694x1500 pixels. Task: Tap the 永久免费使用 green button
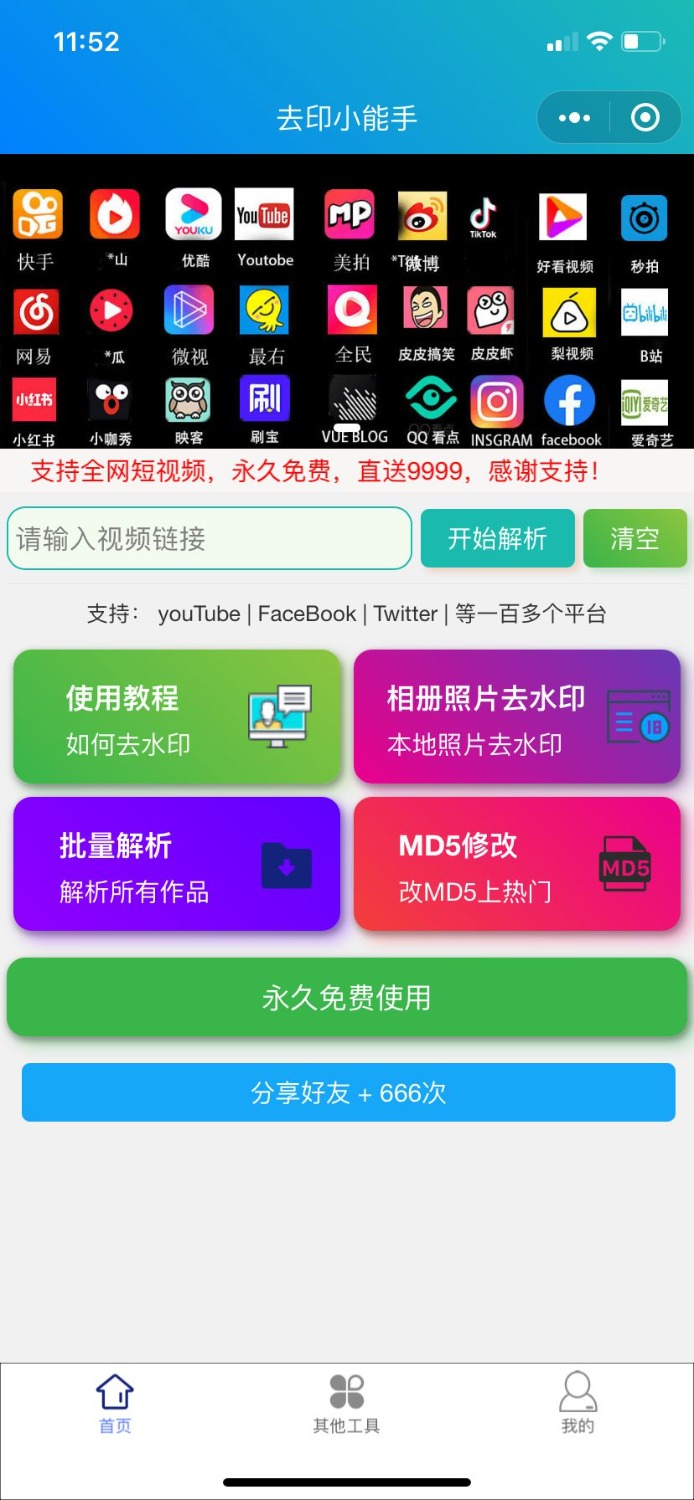coord(346,997)
